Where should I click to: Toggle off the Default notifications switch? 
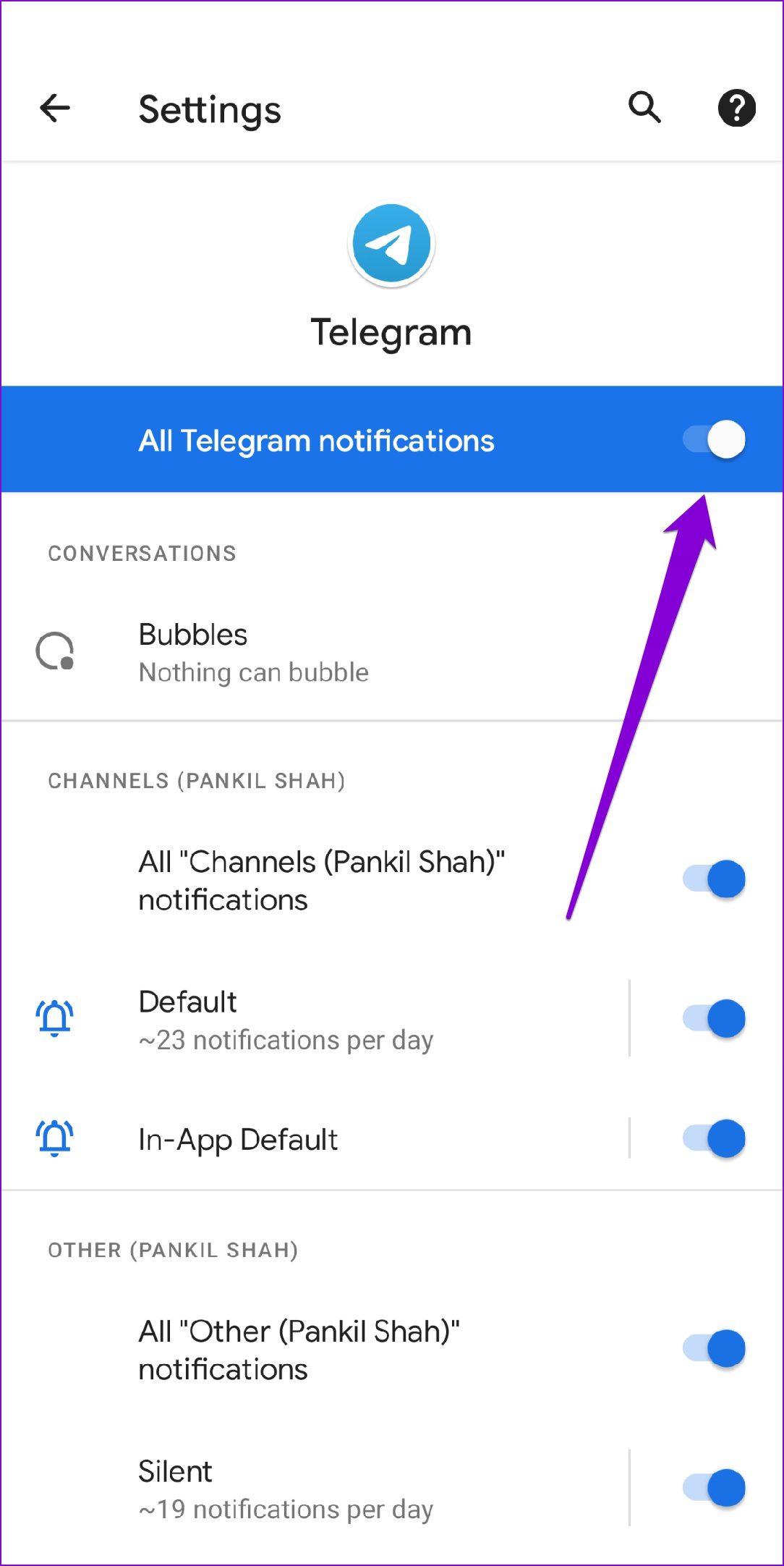[714, 1019]
